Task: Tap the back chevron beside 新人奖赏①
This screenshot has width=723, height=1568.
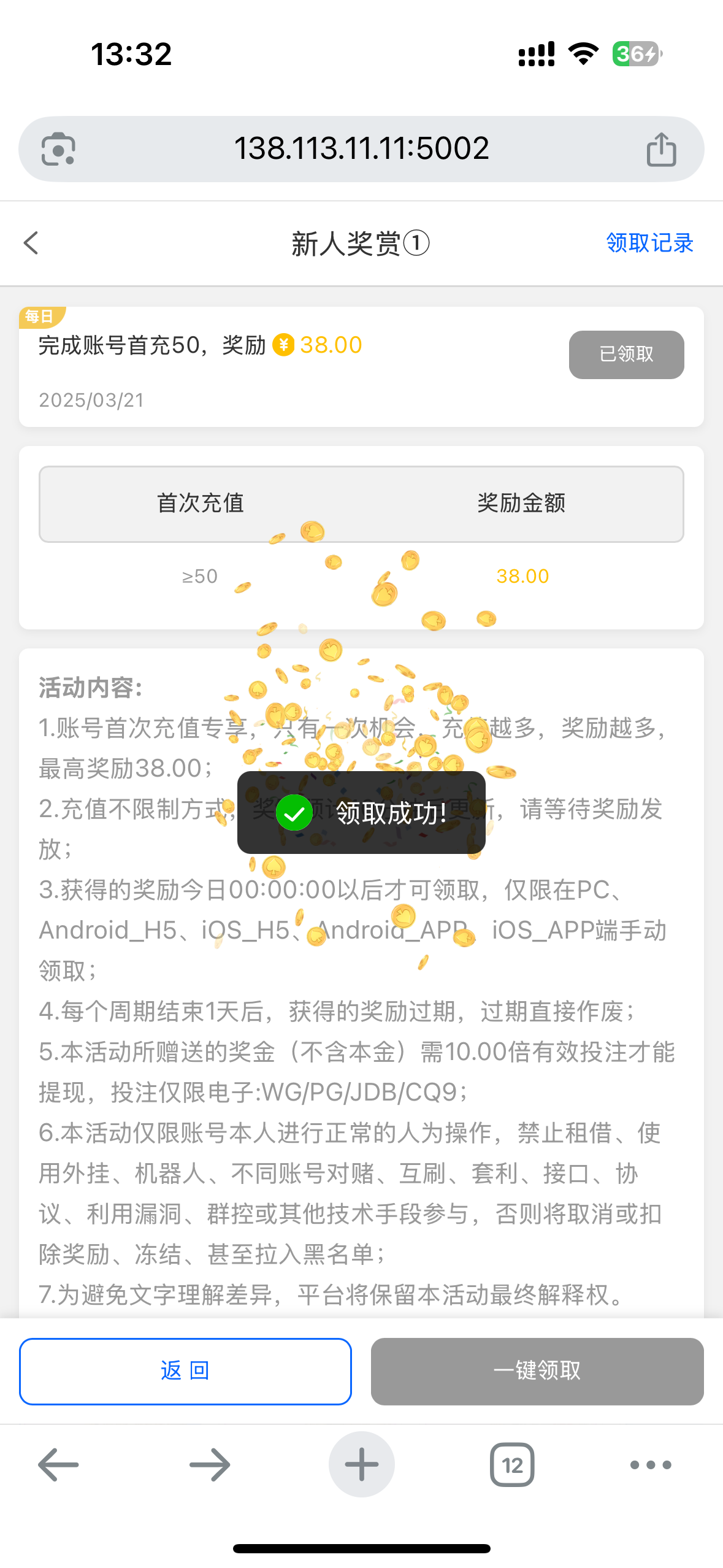Action: [x=31, y=243]
